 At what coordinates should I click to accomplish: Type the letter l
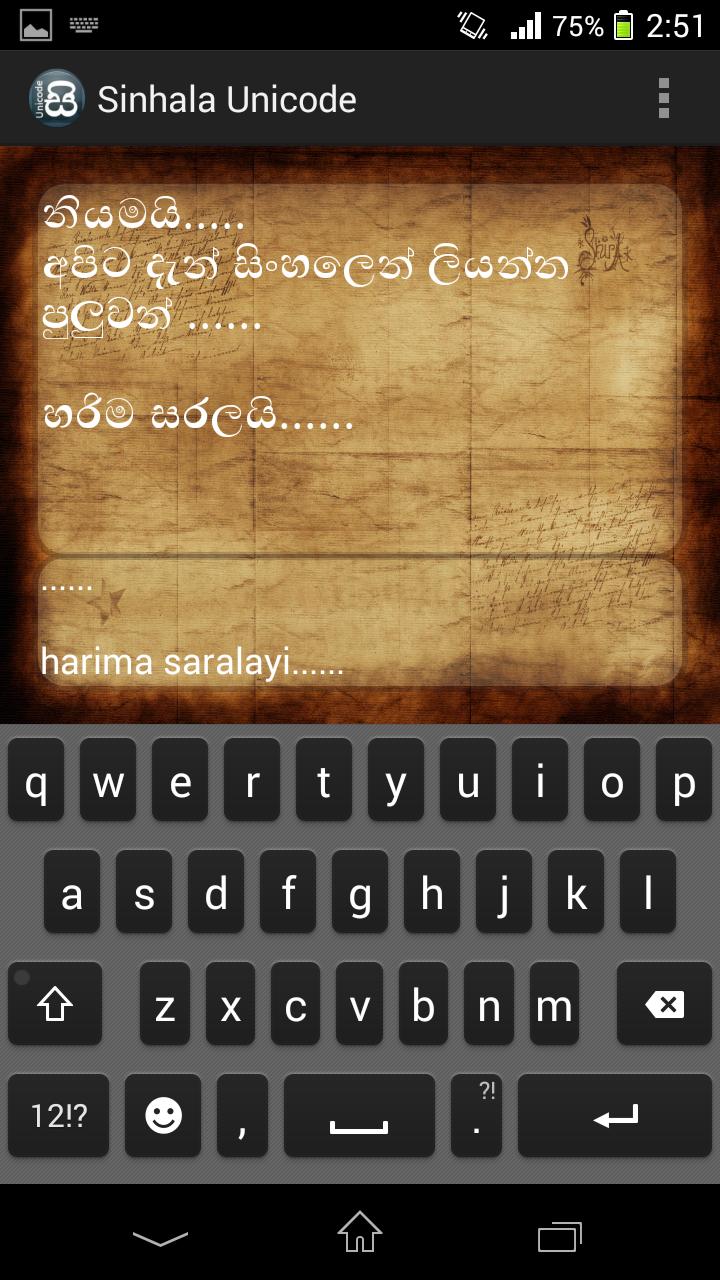coord(648,893)
